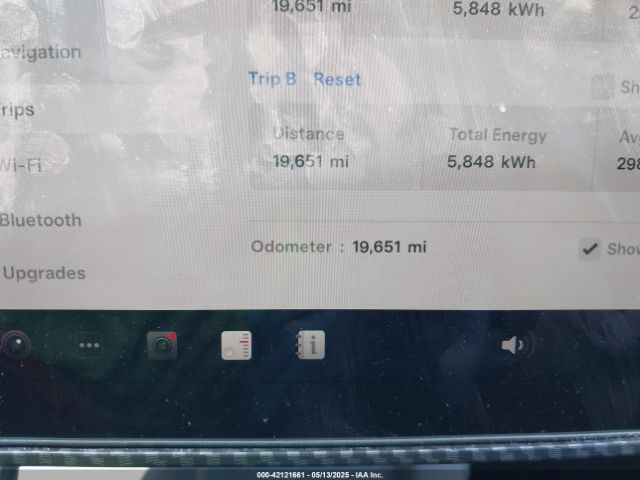This screenshot has width=640, height=480.
Task: Open Wi-Fi settings
Action: pos(22,165)
